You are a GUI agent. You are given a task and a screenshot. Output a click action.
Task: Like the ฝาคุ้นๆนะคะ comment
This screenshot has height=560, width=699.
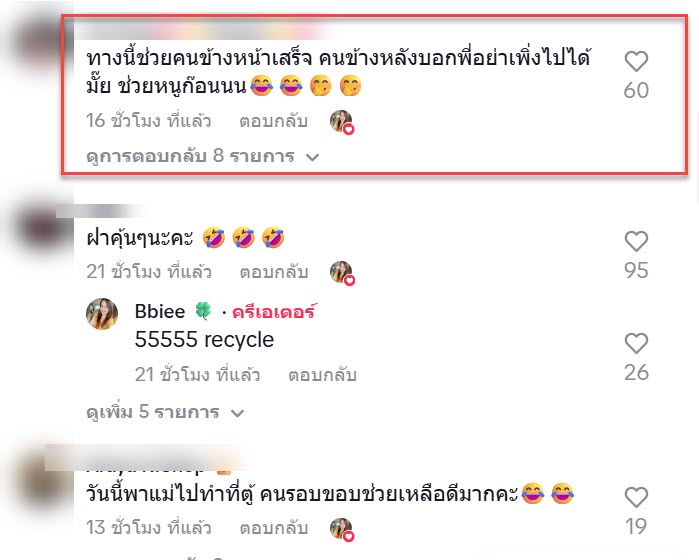point(636,241)
